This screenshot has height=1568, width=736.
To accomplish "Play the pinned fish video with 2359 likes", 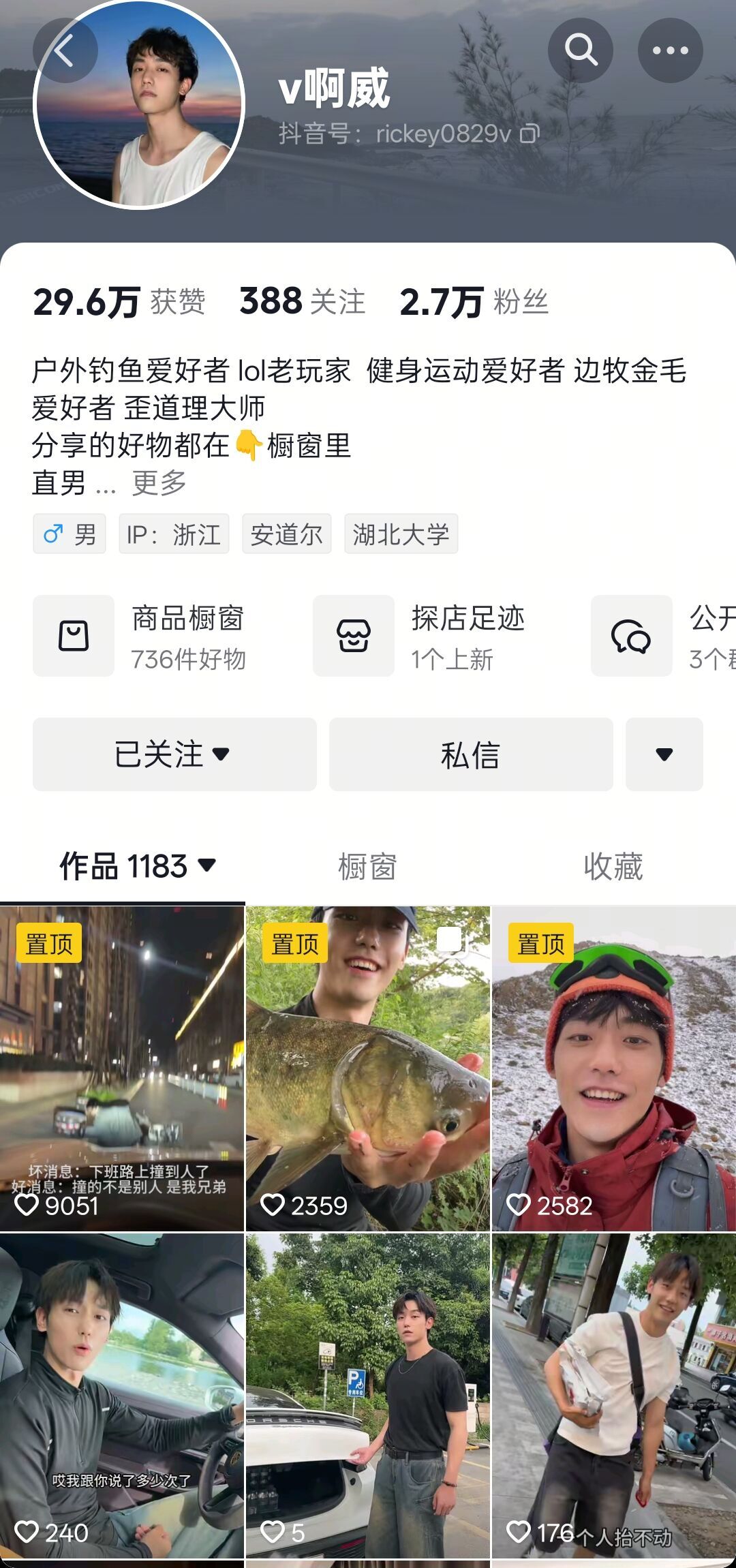I will point(368,1068).
